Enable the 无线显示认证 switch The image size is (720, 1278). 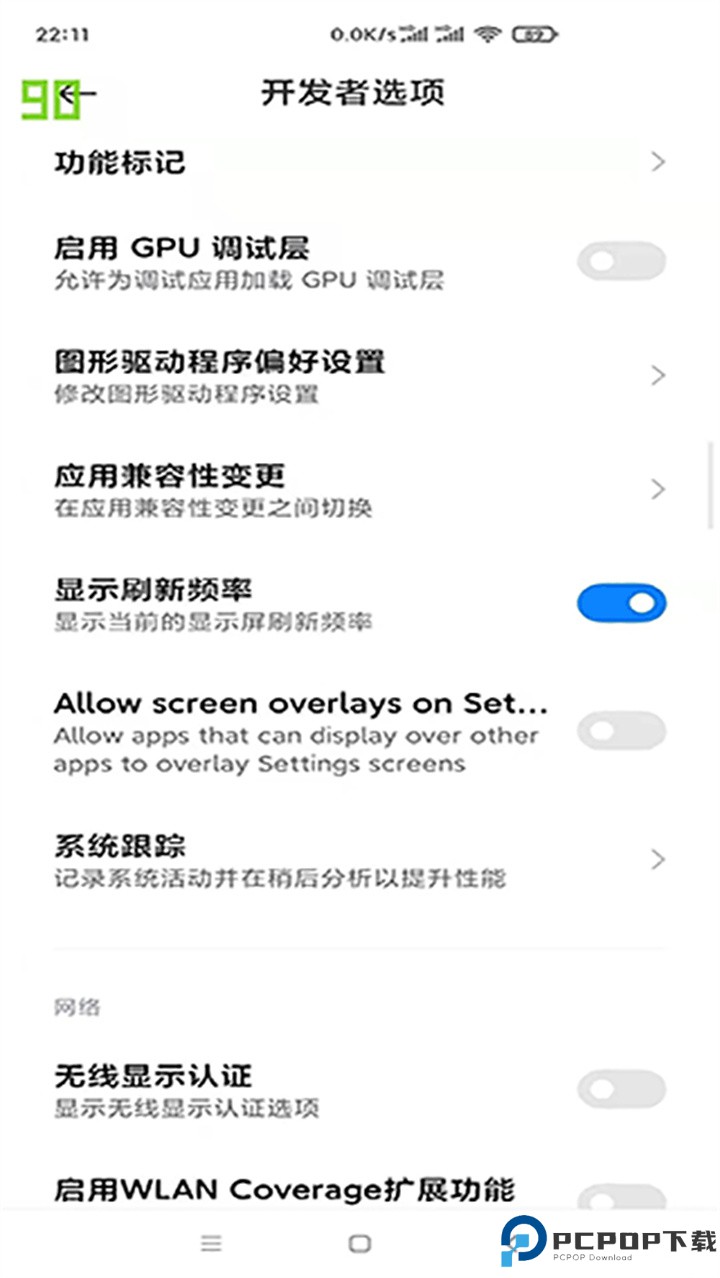pyautogui.click(x=621, y=1089)
